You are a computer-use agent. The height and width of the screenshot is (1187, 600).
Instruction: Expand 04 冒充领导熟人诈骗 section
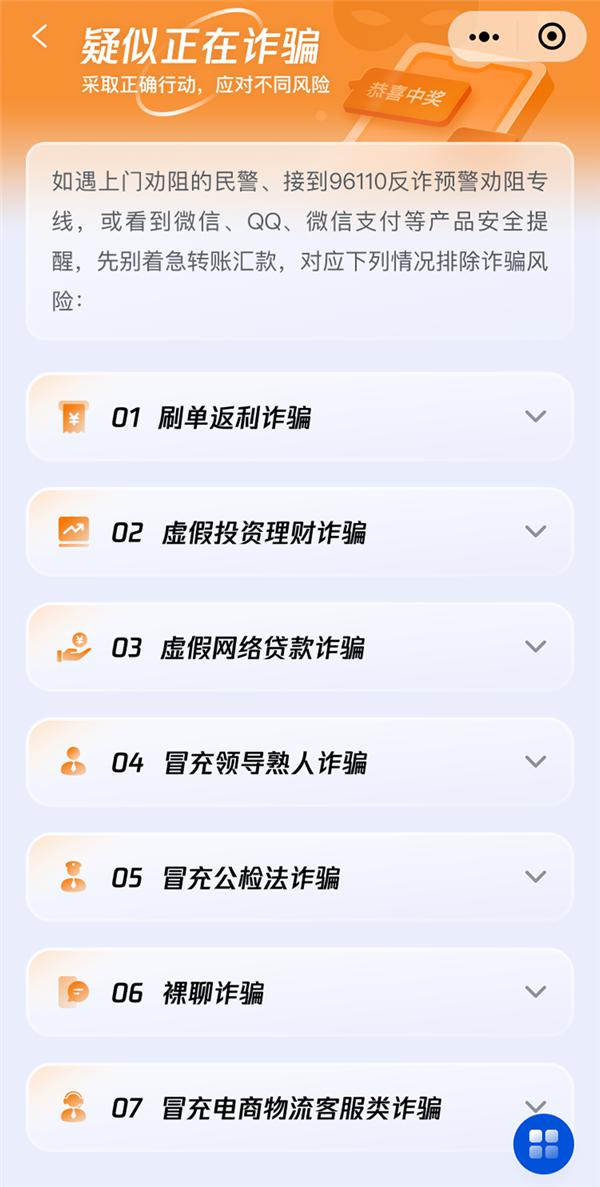[536, 761]
